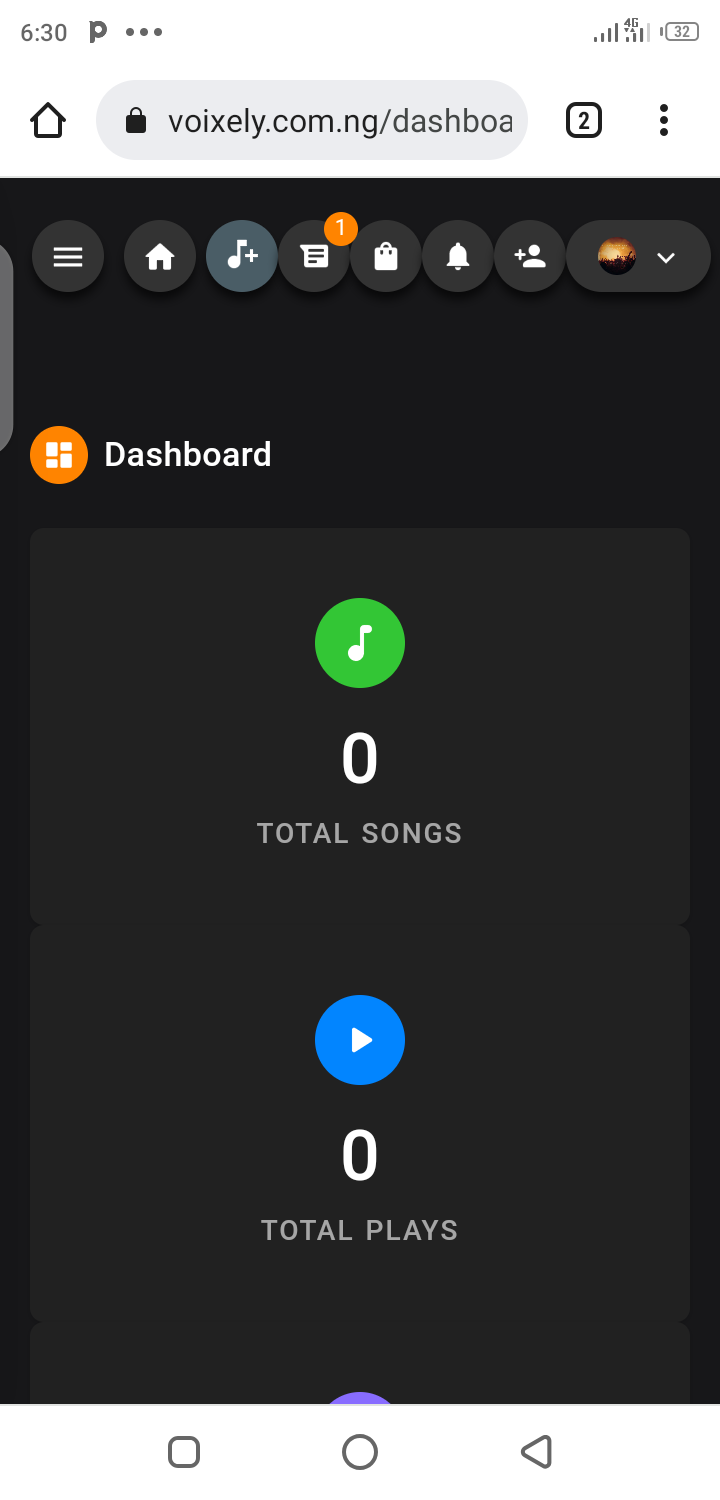
Task: Open the browser overflow menu
Action: pyautogui.click(x=664, y=121)
